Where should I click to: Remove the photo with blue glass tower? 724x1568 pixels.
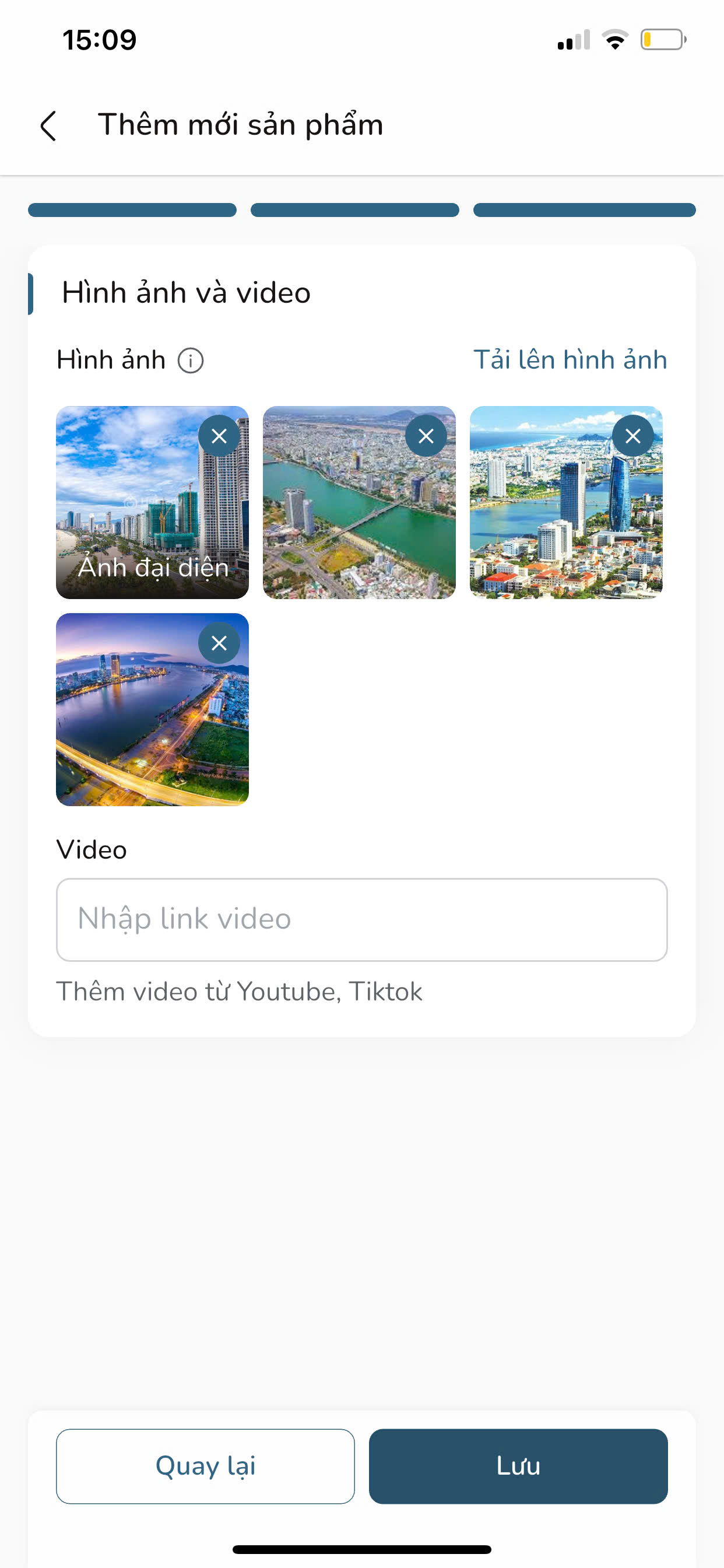(x=632, y=436)
